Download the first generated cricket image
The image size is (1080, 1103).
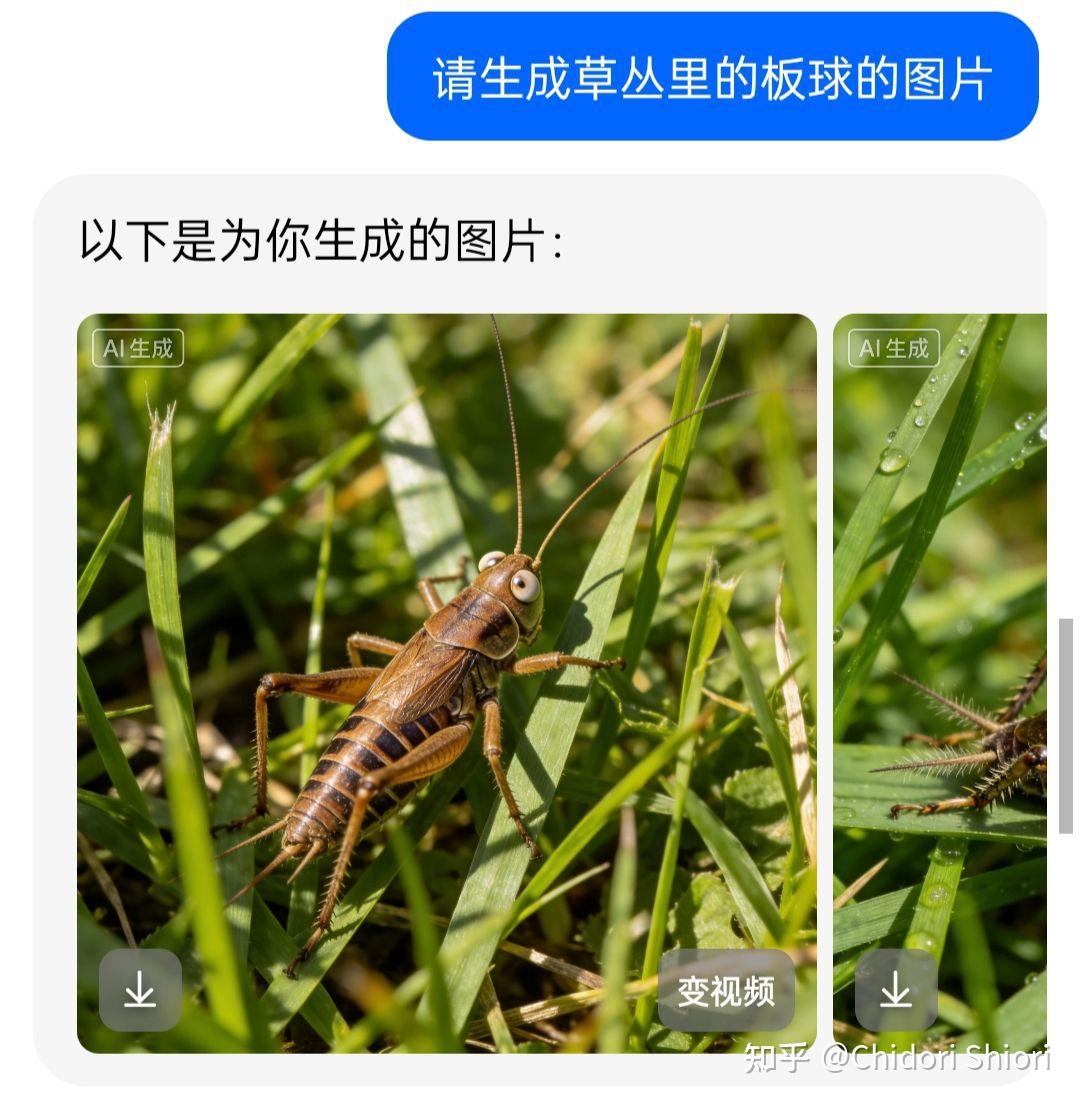(140, 990)
